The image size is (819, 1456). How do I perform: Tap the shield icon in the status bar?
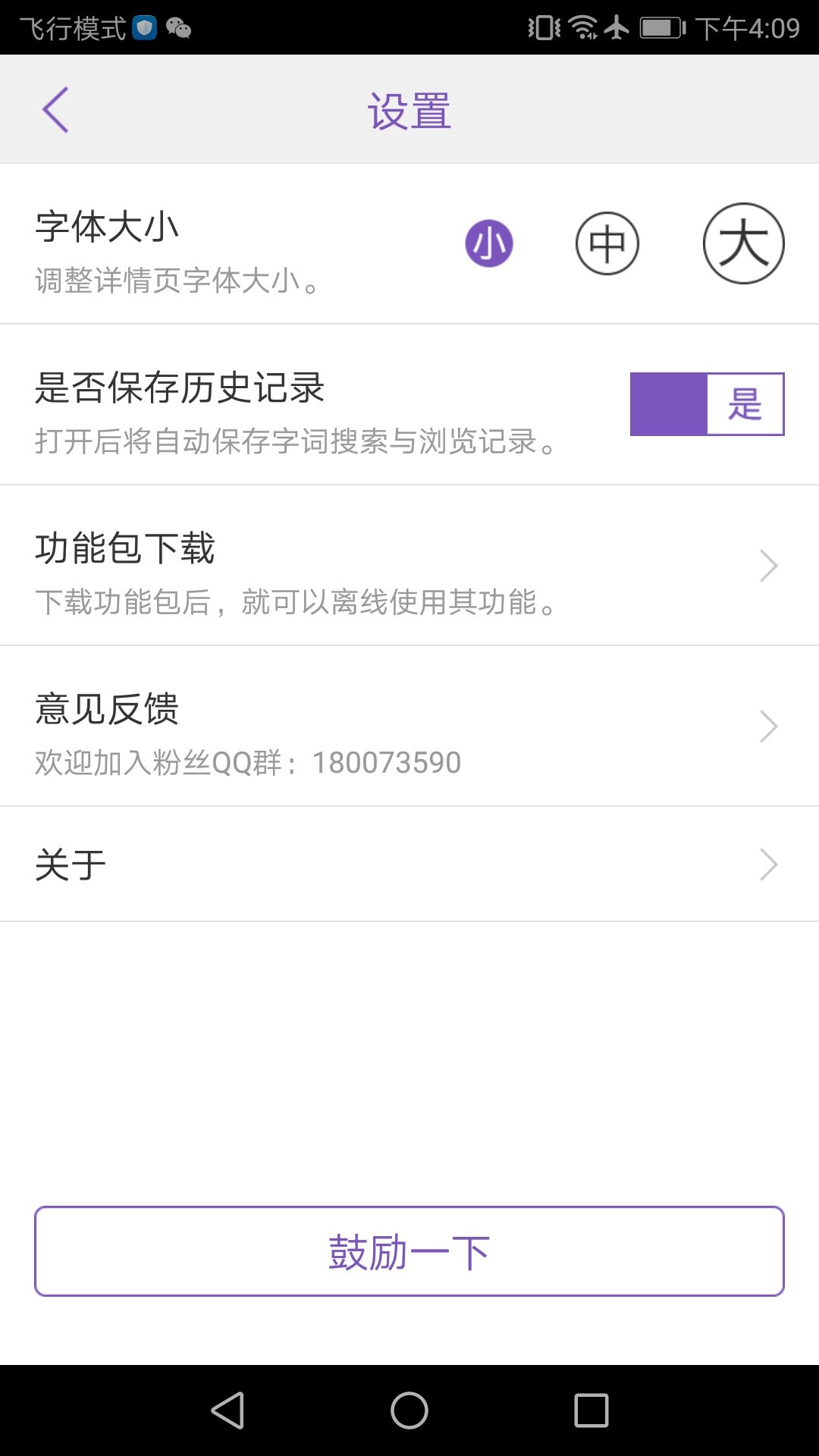click(x=143, y=29)
